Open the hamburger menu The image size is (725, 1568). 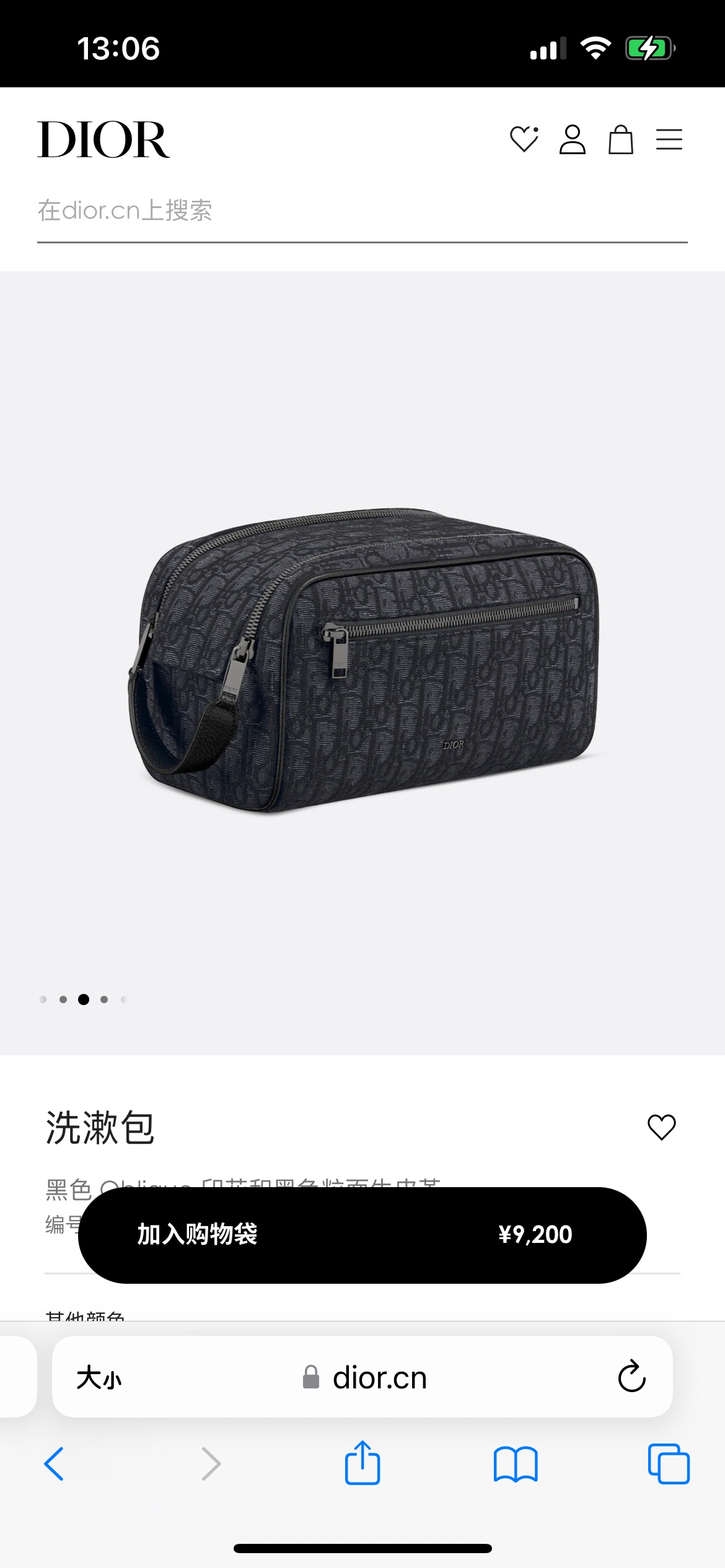(669, 139)
